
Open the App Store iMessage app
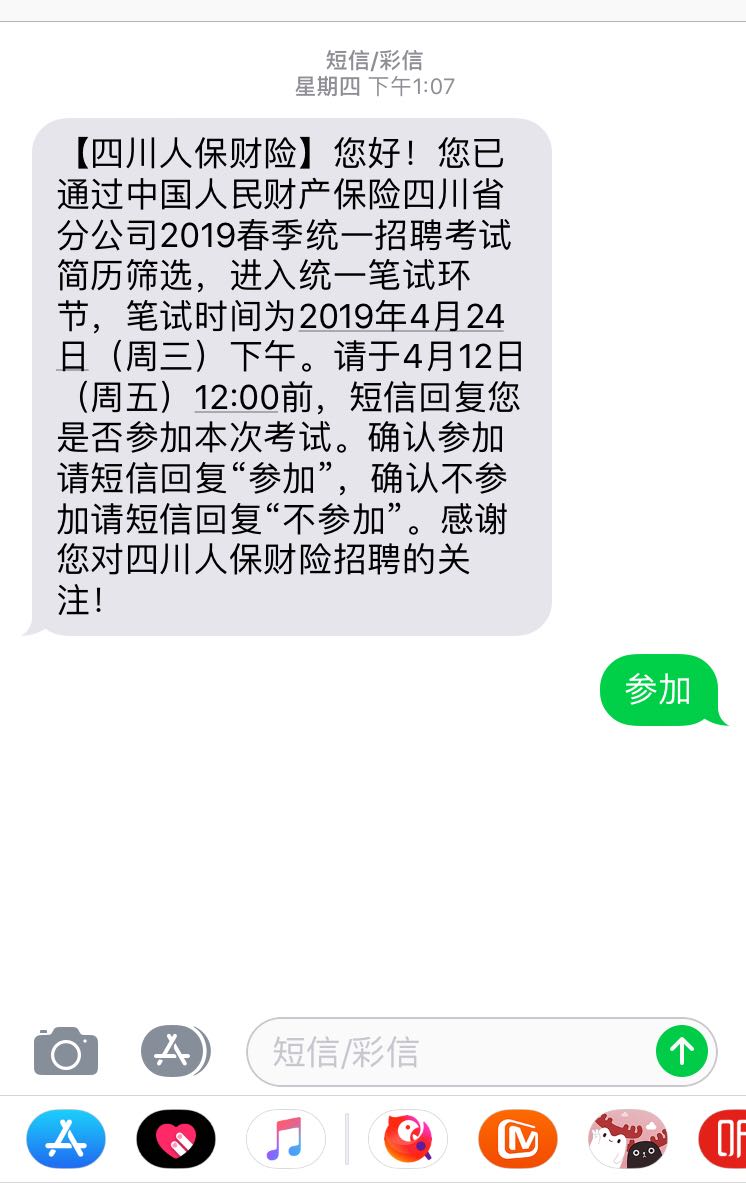coord(66,1138)
